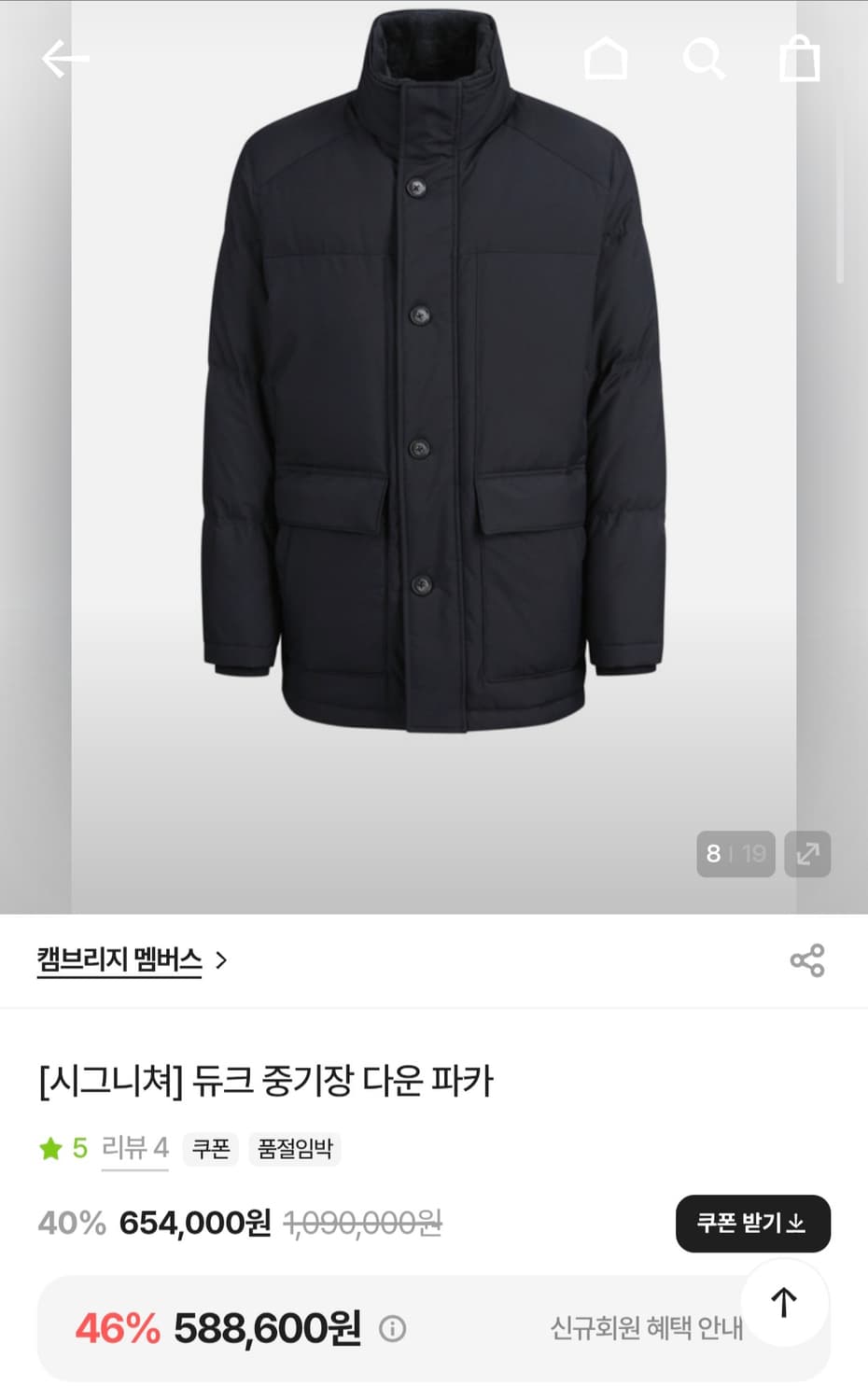Tap the 8 | 19 image counter overlay
The height and width of the screenshot is (1400, 868).
coord(735,852)
